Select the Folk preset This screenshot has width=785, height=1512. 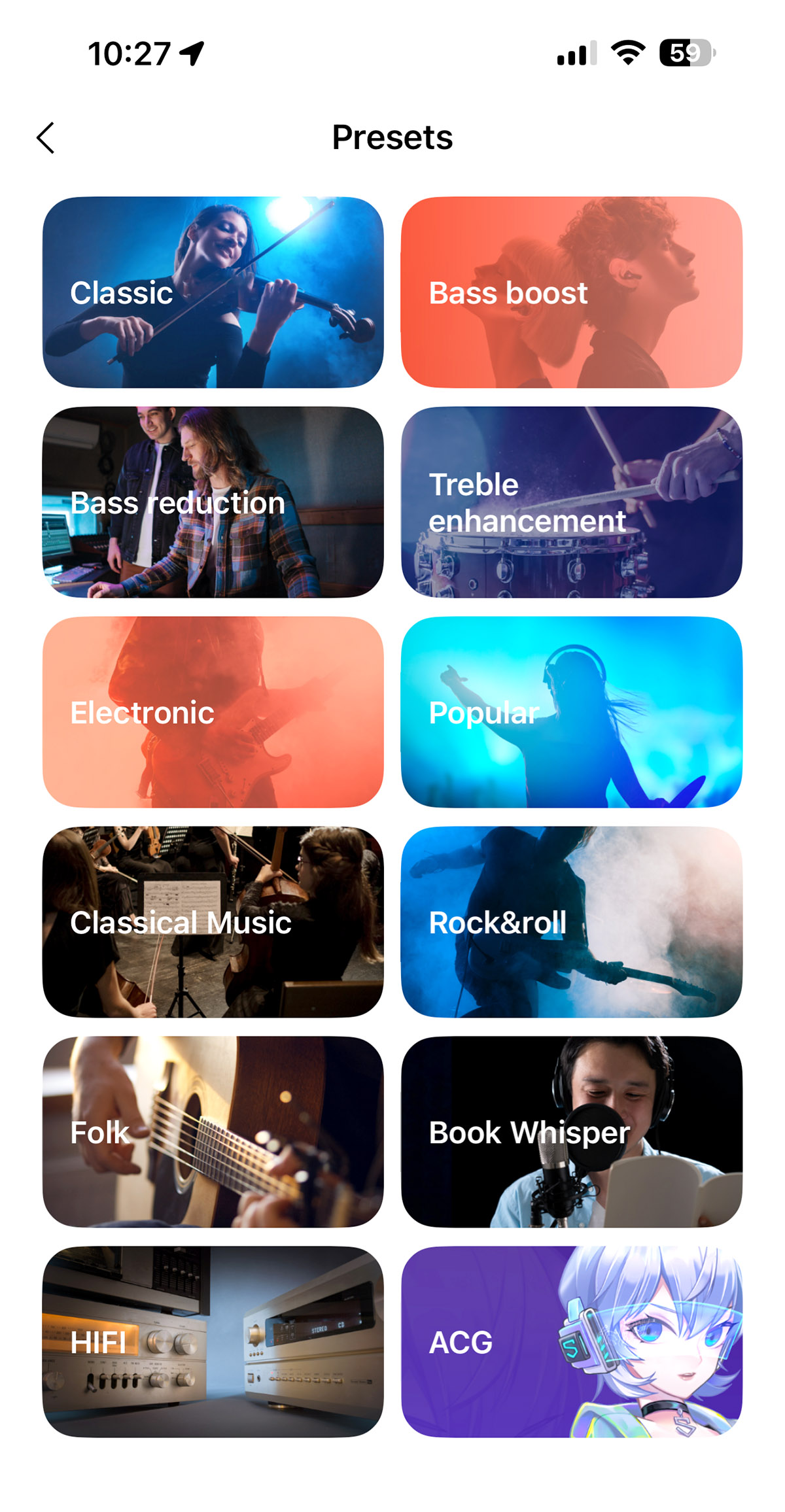click(213, 1132)
